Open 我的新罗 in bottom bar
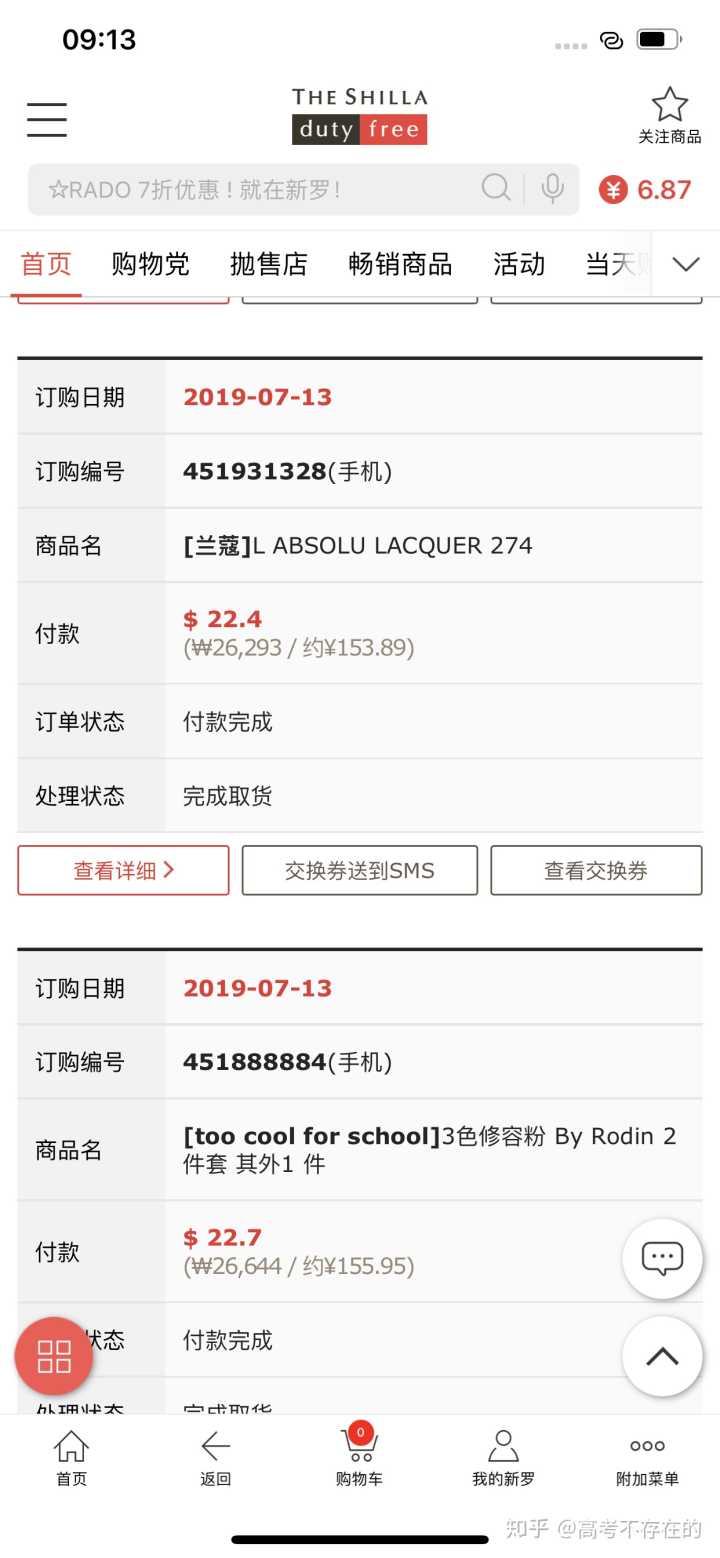Viewport: 720px width, 1558px height. (503, 1457)
